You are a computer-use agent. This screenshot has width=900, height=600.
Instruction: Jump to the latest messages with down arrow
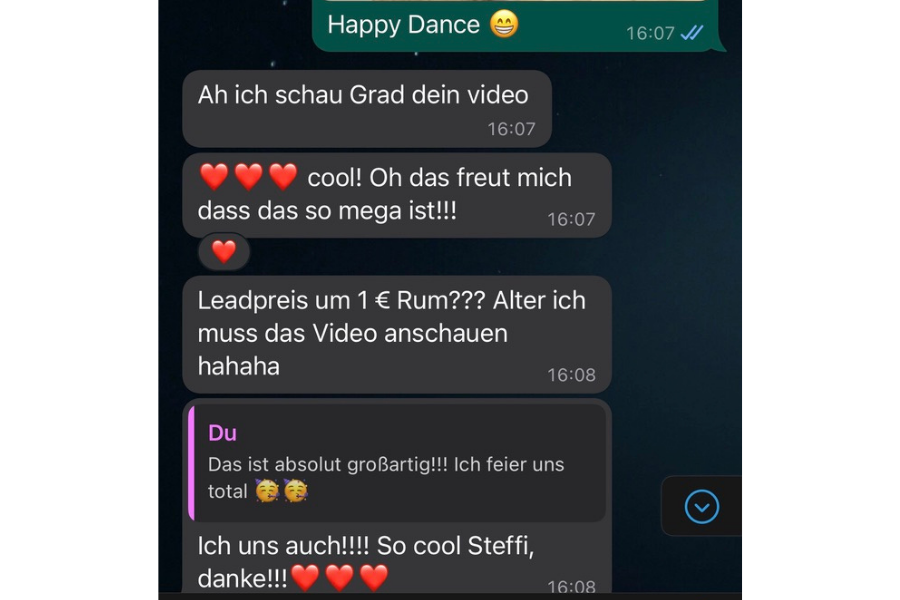702,507
